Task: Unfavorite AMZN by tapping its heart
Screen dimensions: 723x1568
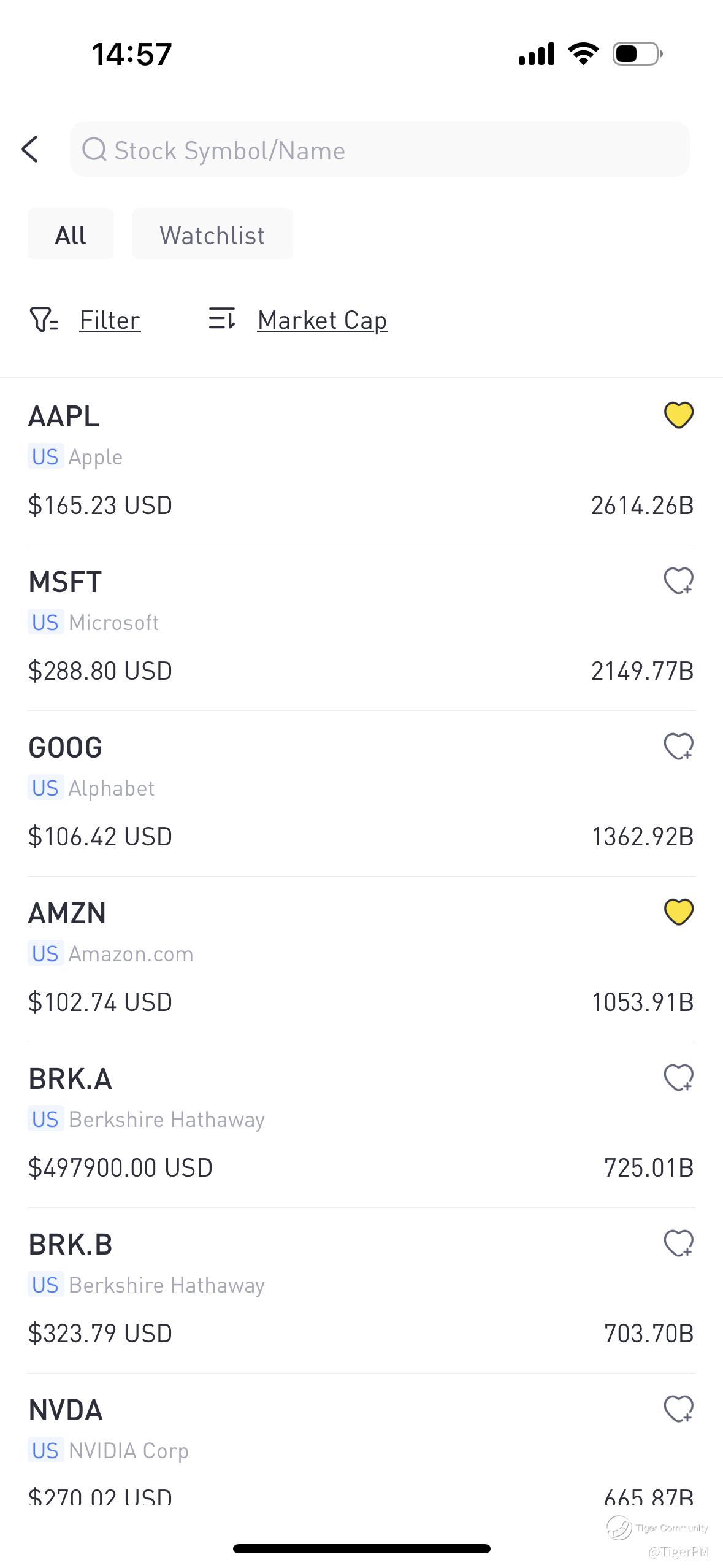Action: pos(678,912)
